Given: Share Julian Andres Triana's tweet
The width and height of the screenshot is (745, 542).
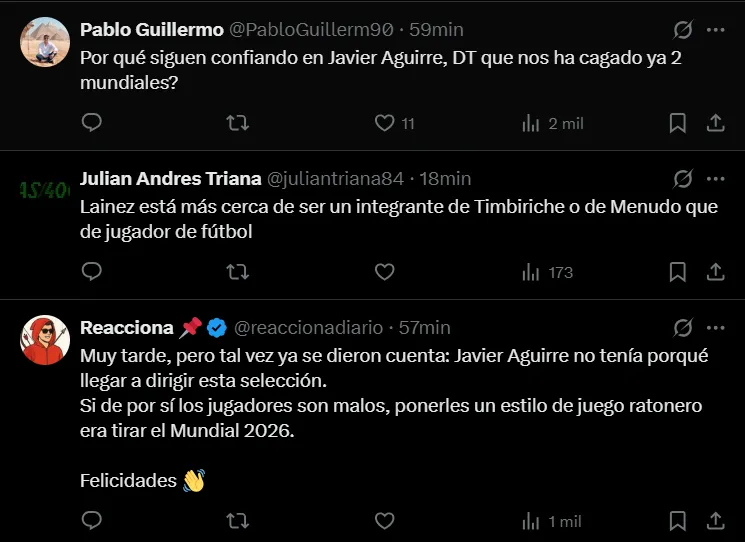Looking at the screenshot, I should point(715,271).
